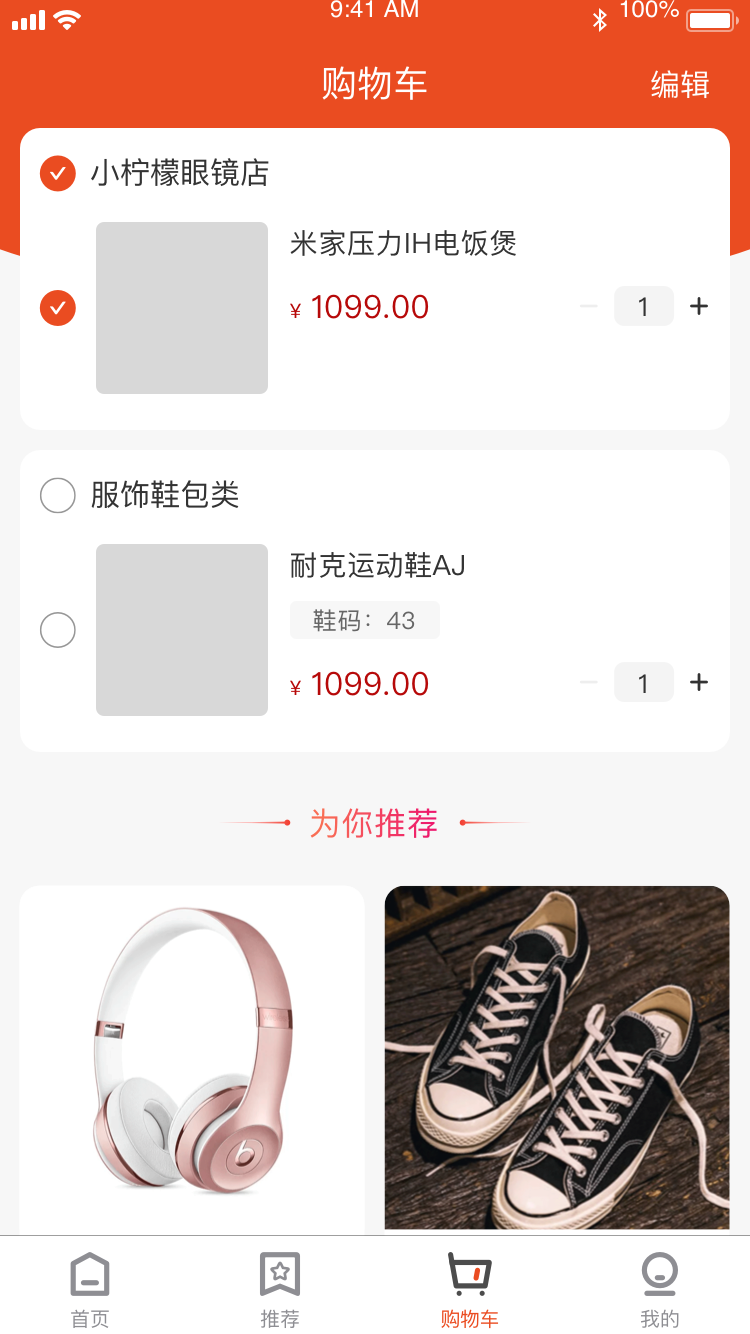Switch to the 购物车 tab

pos(469,1287)
